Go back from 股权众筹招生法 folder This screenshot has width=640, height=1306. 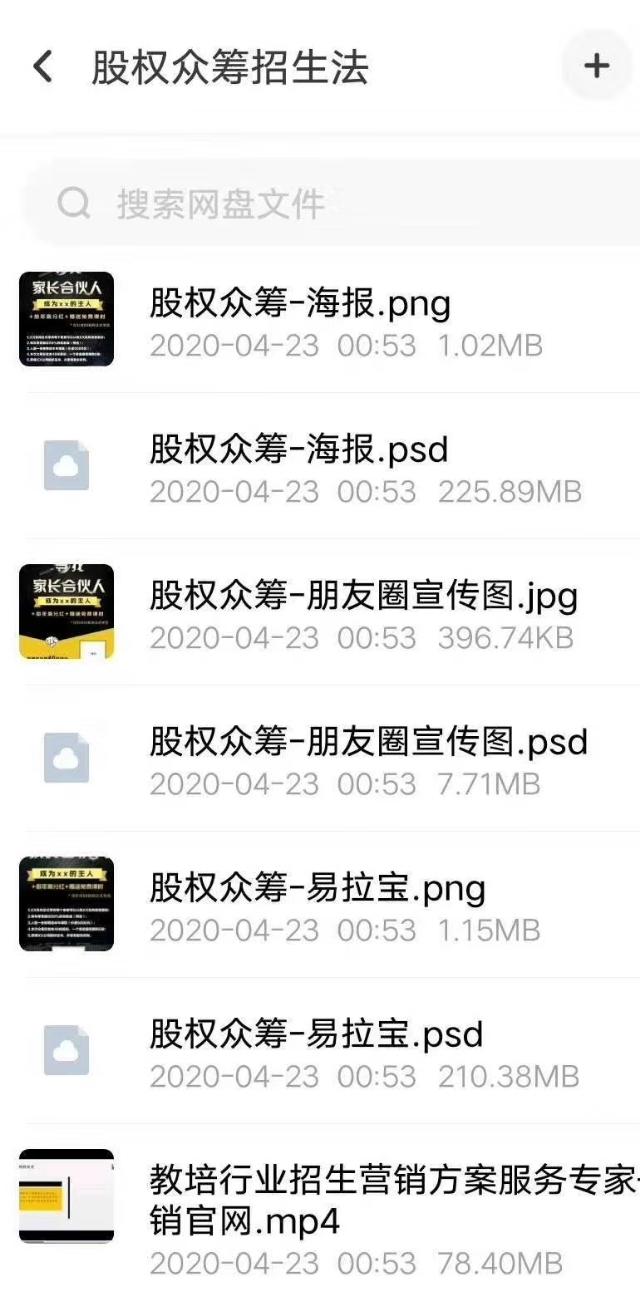[42, 67]
